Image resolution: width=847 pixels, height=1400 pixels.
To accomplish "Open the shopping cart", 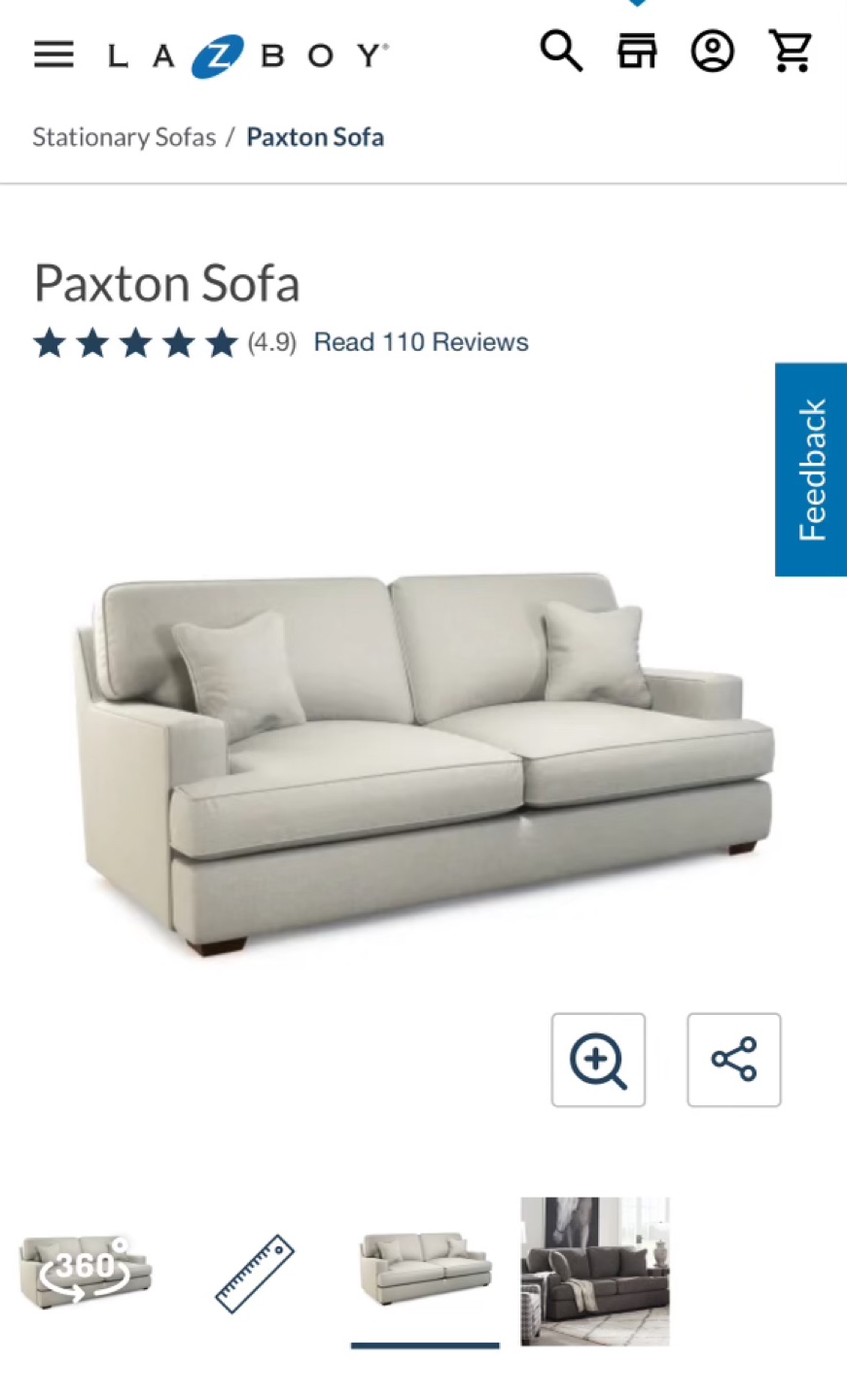I will coord(790,52).
